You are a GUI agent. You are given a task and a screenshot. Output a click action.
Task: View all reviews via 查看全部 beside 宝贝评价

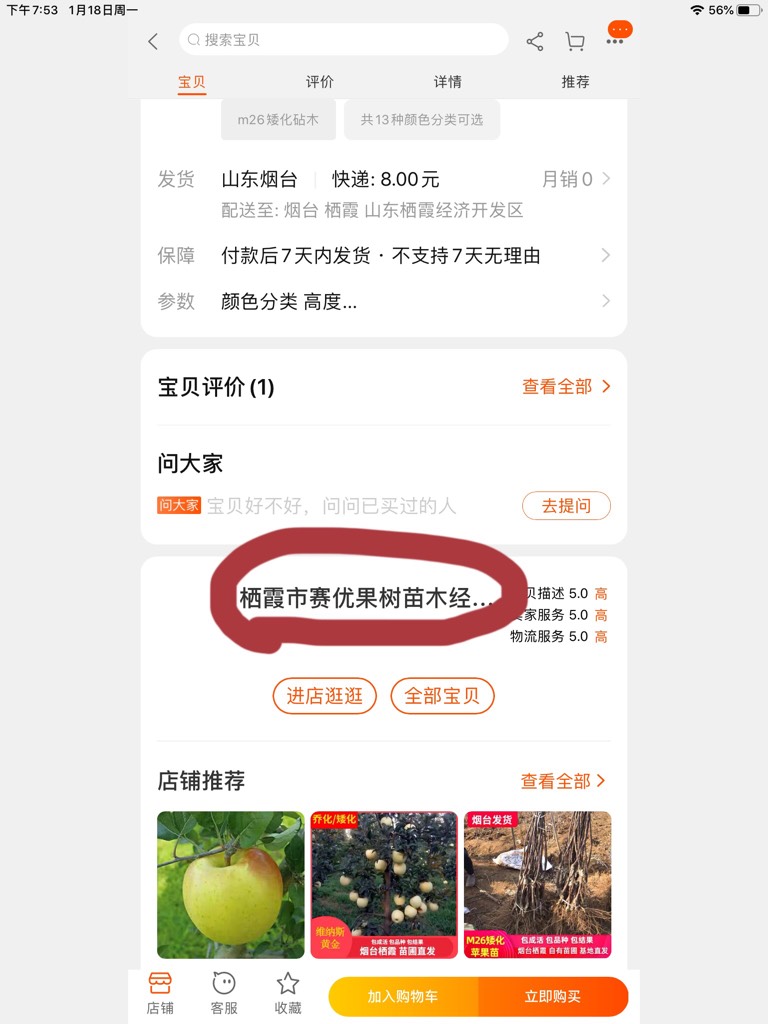566,387
